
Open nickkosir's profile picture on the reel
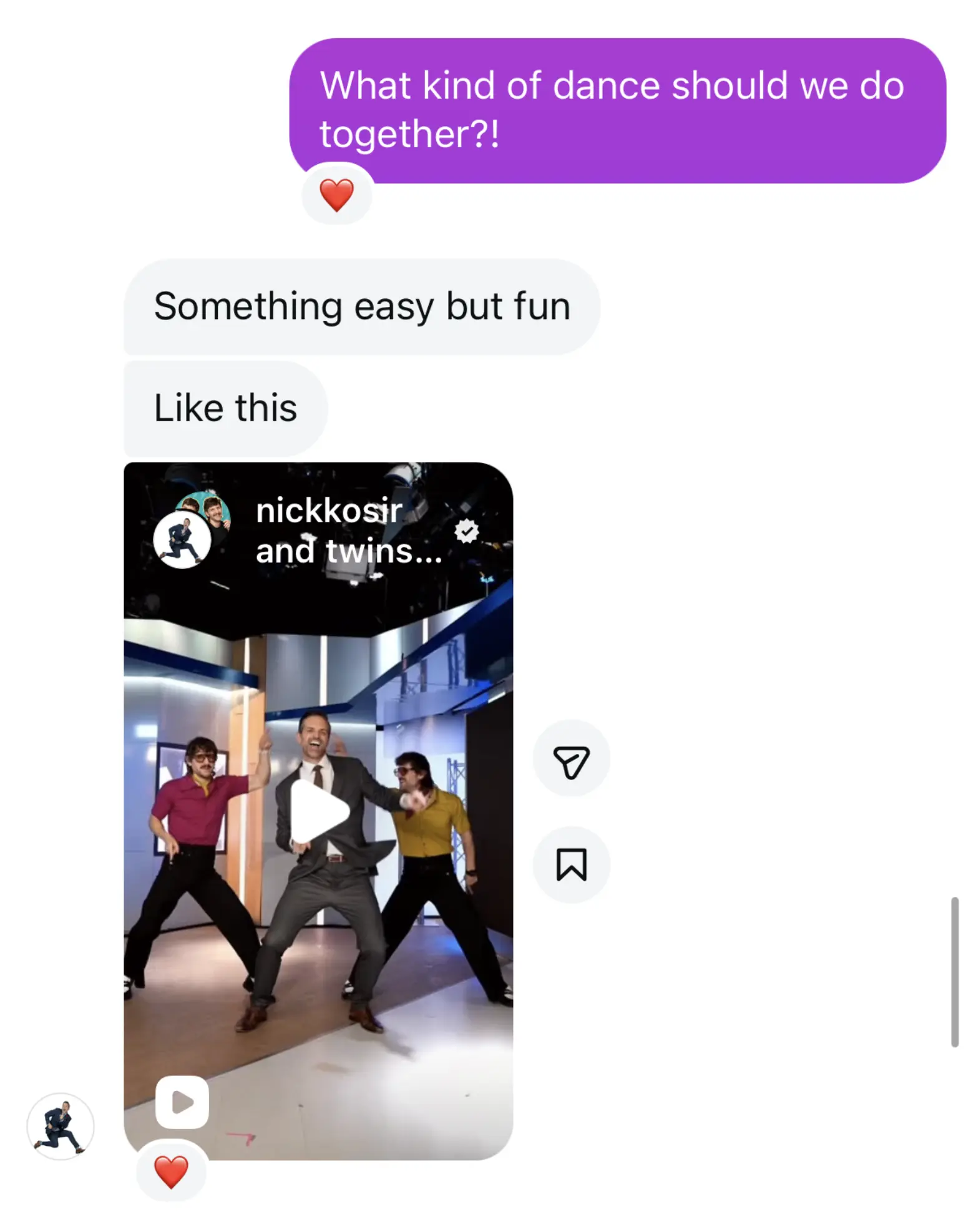[182, 539]
